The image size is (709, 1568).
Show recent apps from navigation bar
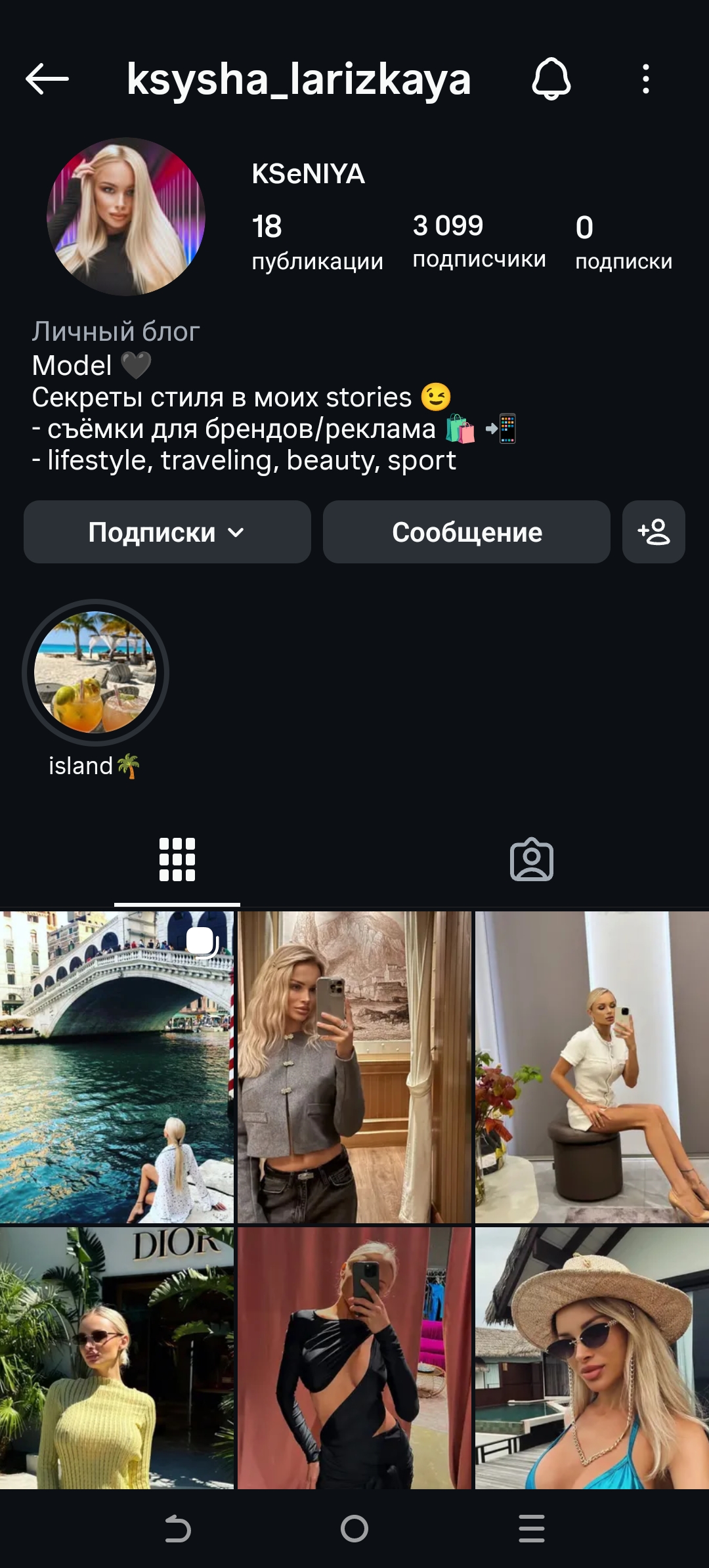coord(532,1529)
